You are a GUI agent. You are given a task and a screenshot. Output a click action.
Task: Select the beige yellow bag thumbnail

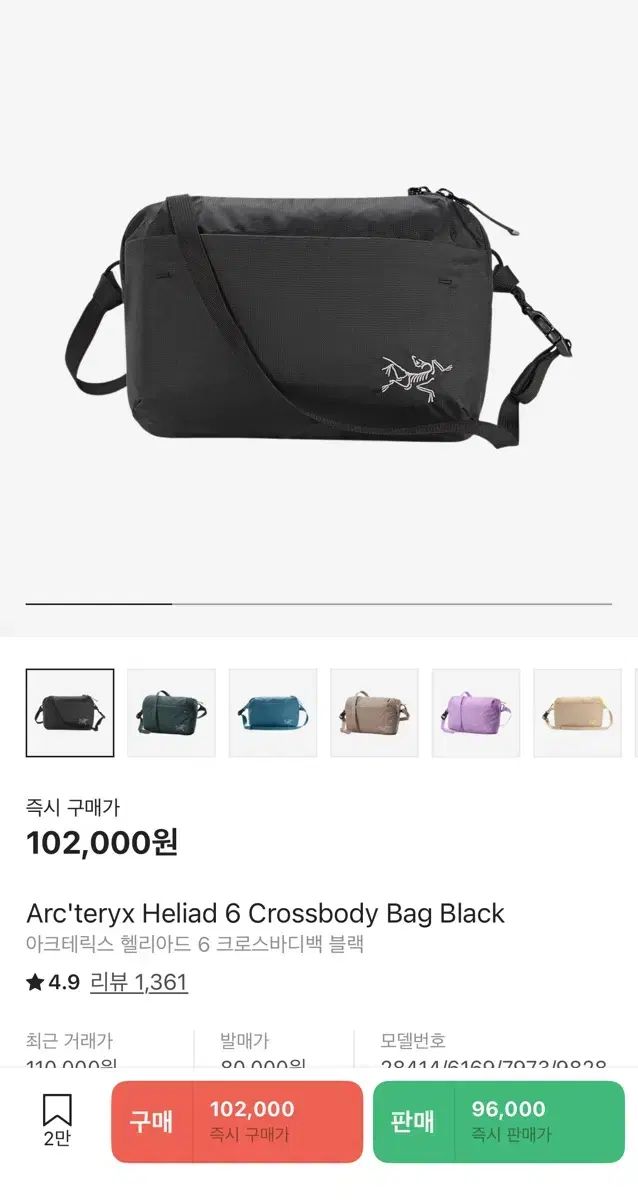click(x=577, y=713)
